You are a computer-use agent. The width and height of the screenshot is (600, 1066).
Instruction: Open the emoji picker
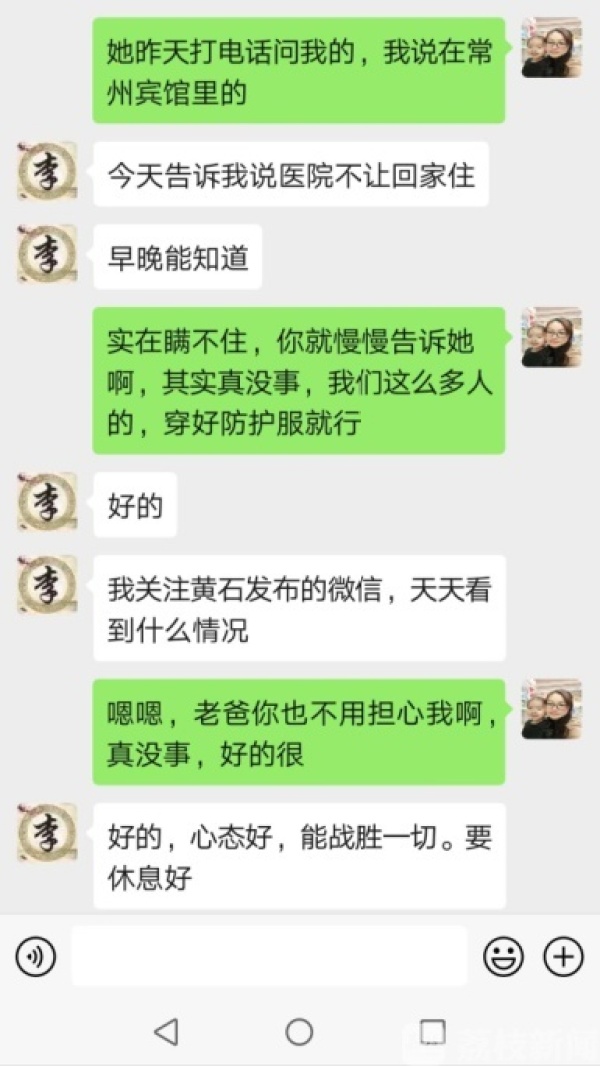pyautogui.click(x=503, y=957)
